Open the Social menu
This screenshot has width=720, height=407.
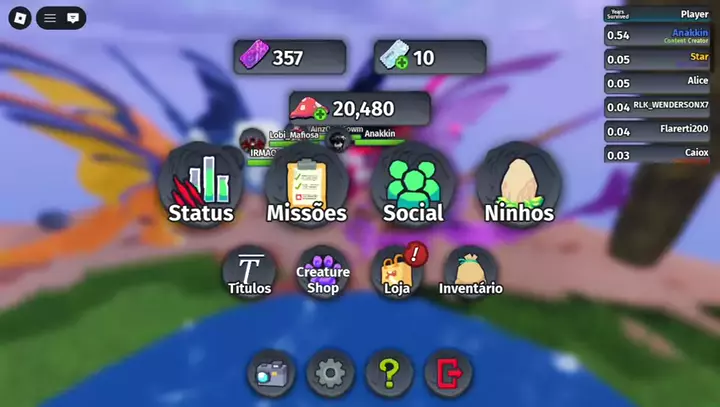[x=413, y=187]
